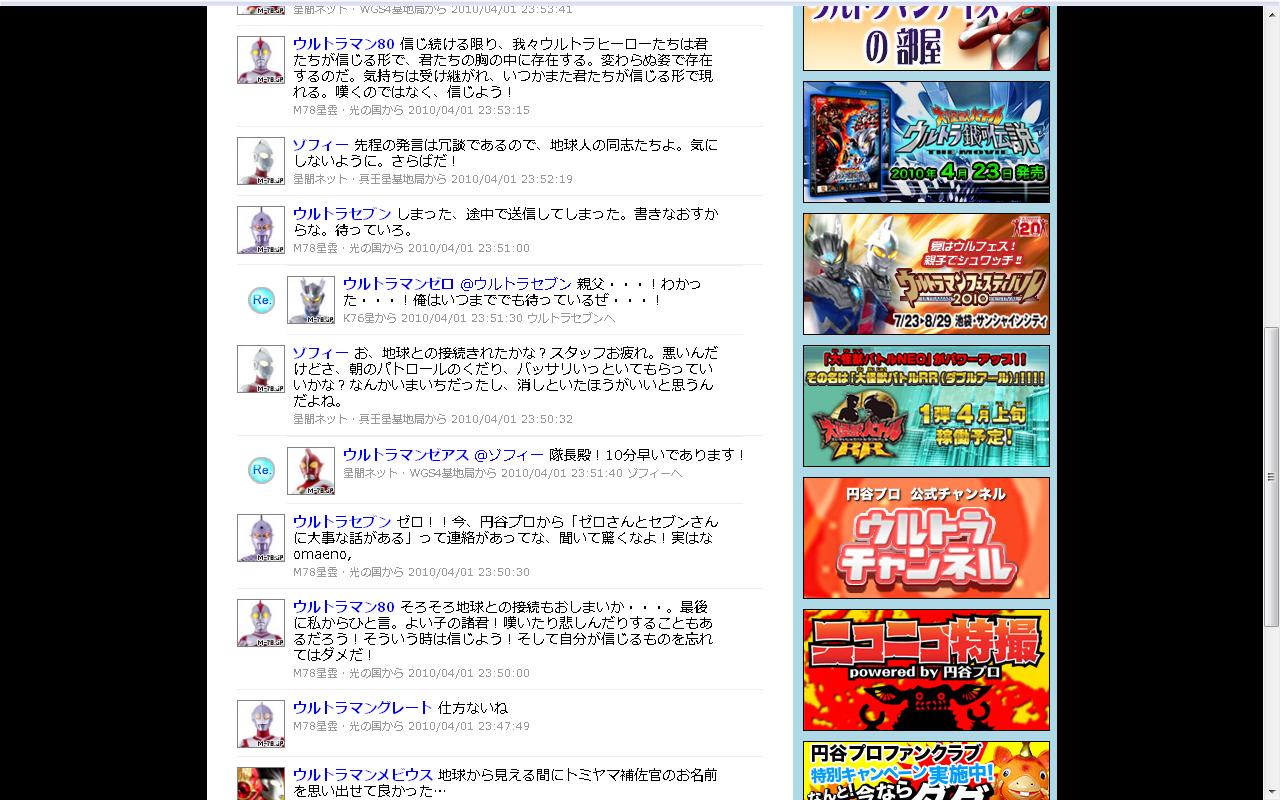
Task: Open the の部屋 banner at top
Action: tap(926, 38)
